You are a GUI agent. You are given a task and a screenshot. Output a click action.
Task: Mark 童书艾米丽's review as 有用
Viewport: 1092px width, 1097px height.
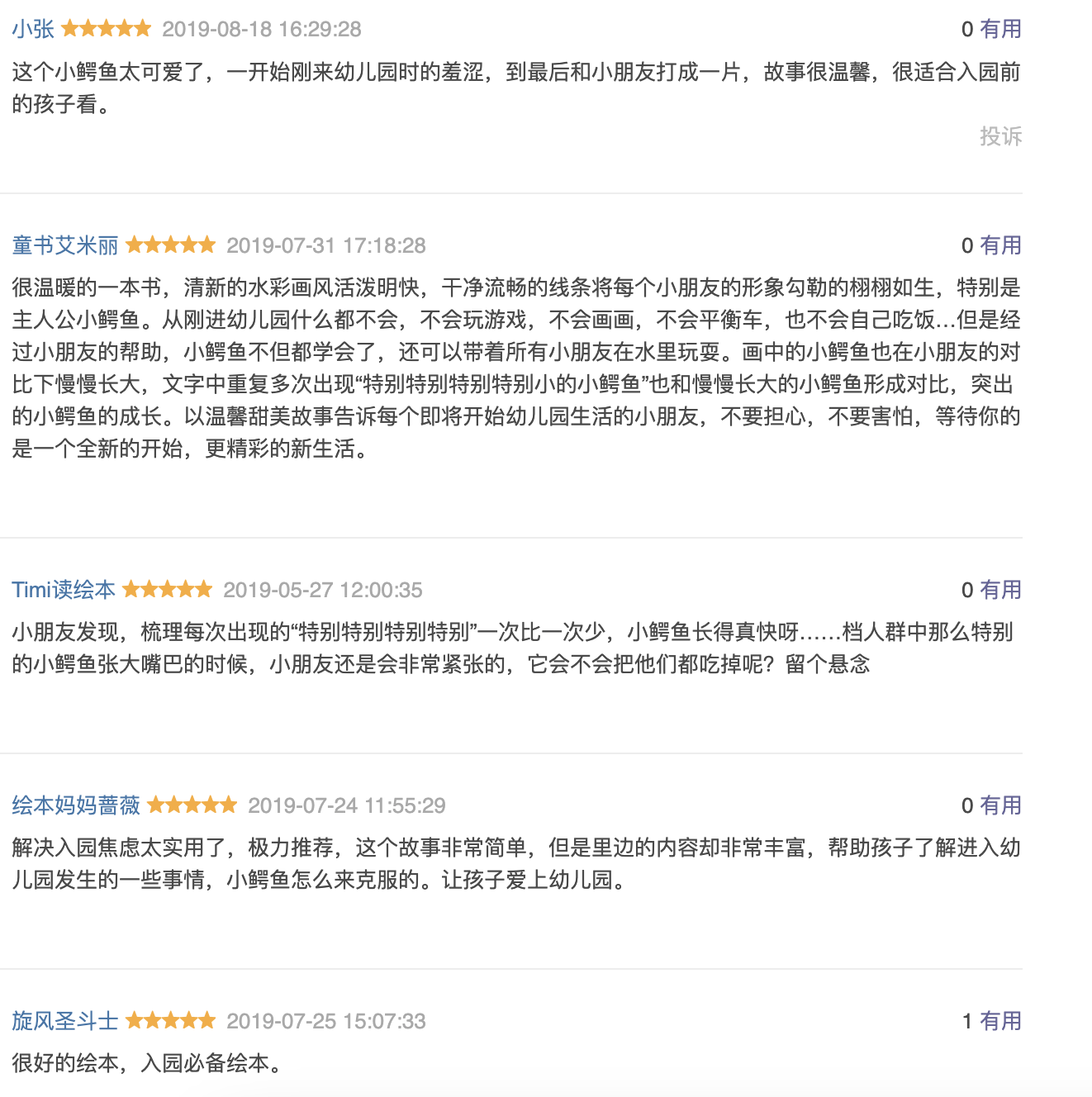tap(1000, 245)
